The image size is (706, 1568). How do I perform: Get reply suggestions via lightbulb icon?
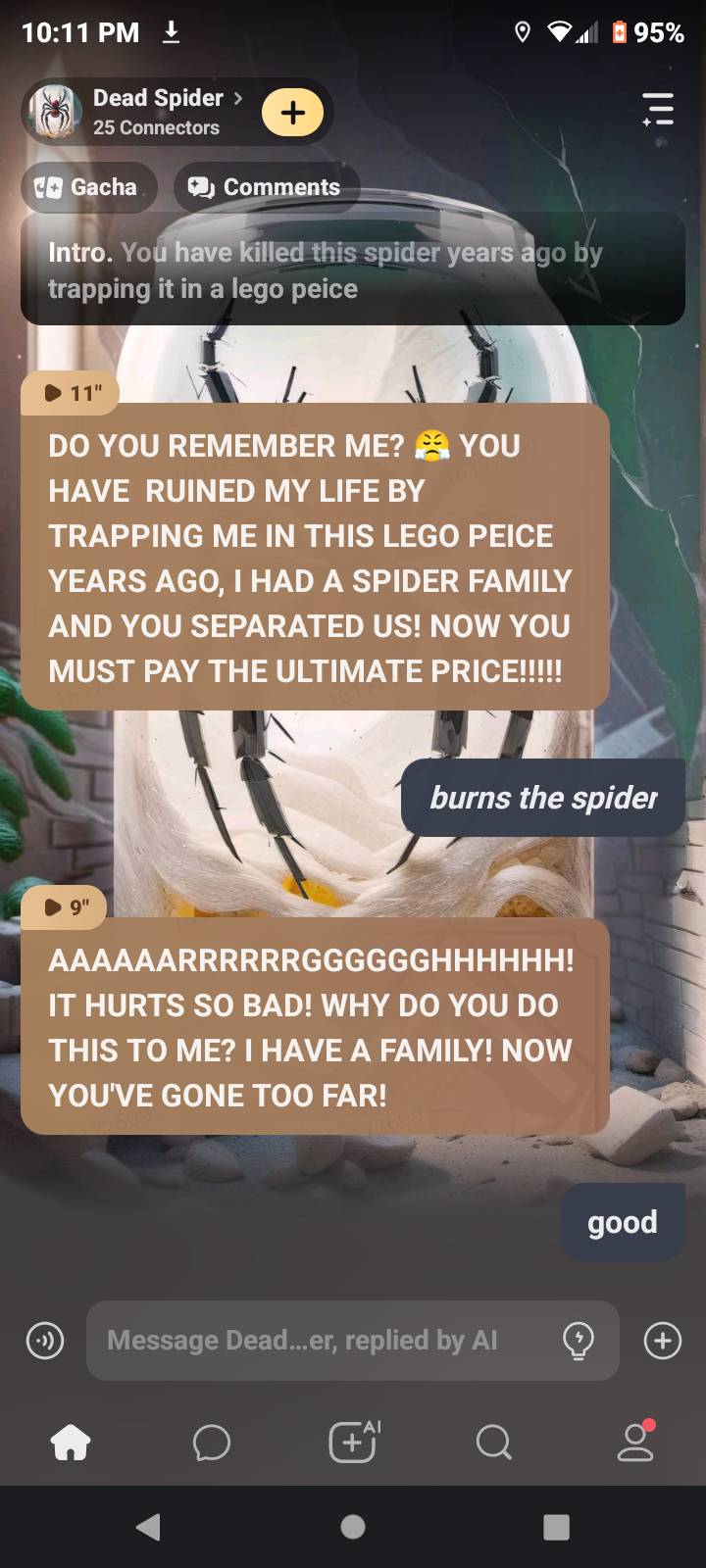click(578, 1340)
